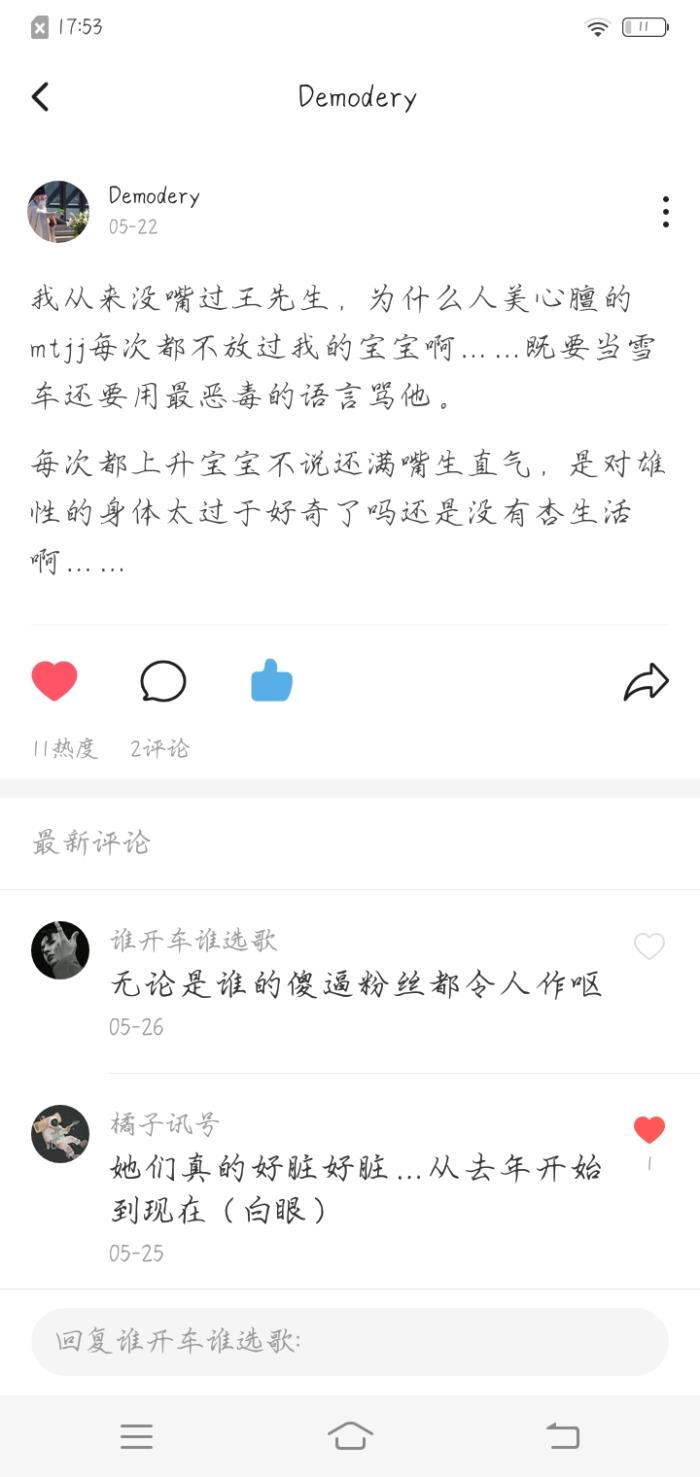Open the username Demodery beside the avatar
Image resolution: width=700 pixels, height=1477 pixels.
pyautogui.click(x=154, y=196)
